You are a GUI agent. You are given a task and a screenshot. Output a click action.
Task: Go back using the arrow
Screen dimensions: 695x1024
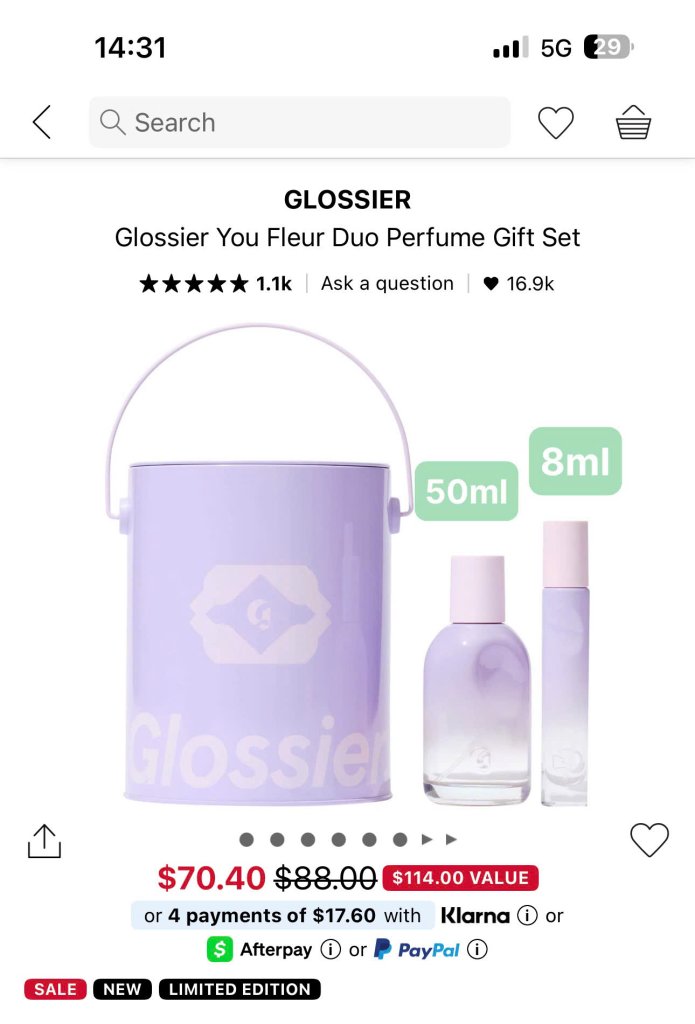point(41,122)
